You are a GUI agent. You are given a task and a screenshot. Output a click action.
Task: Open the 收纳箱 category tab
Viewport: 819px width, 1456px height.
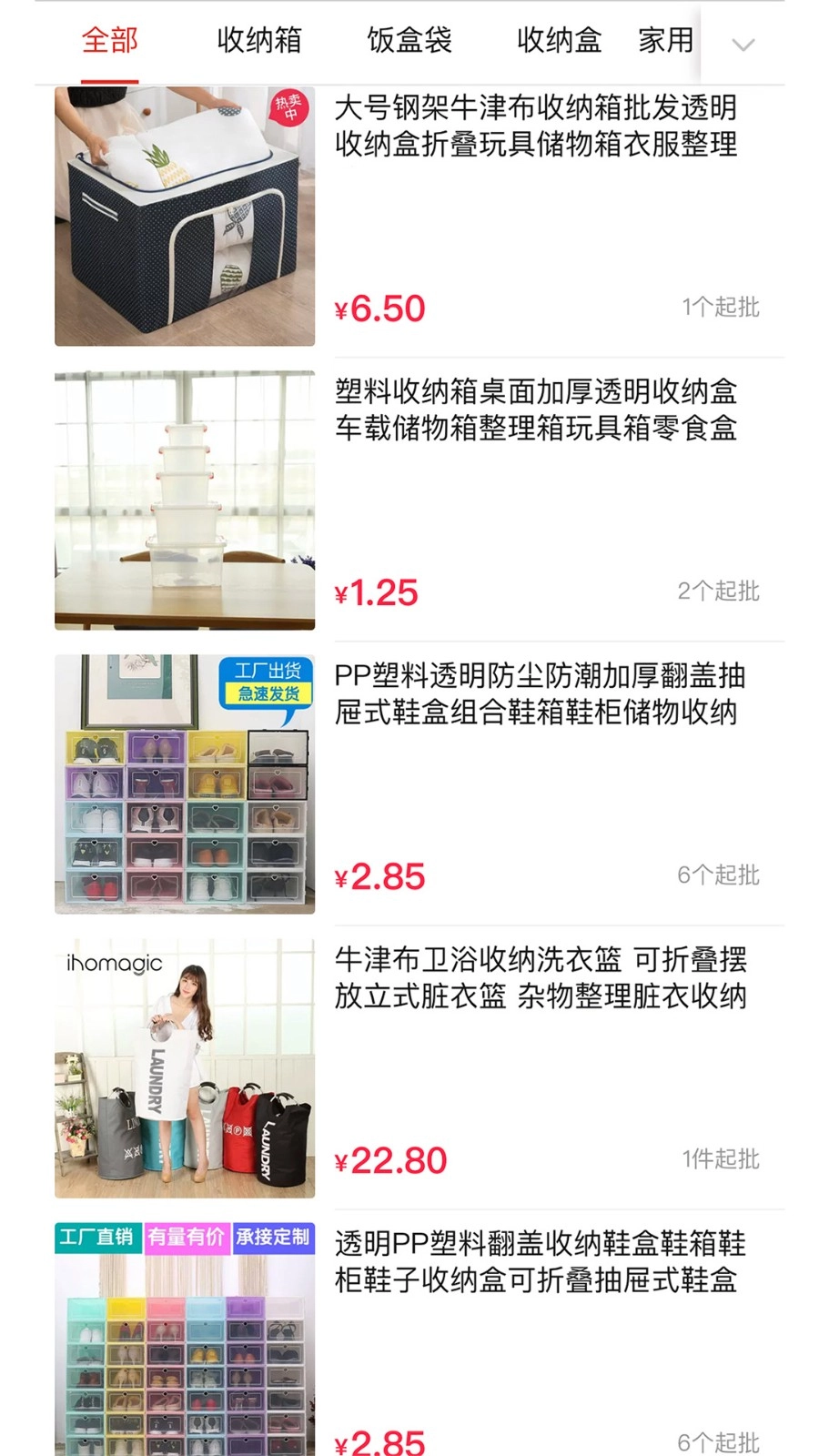[259, 41]
